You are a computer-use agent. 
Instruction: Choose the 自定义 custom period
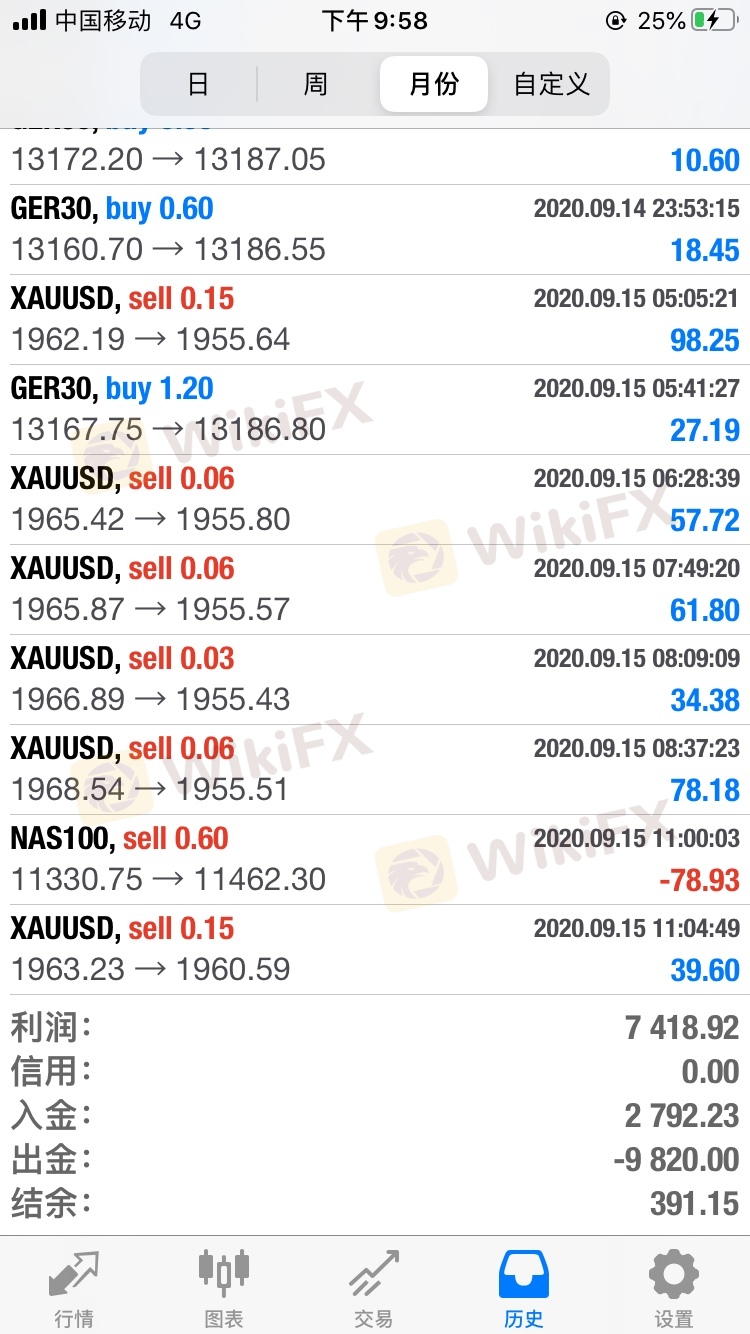click(x=551, y=84)
